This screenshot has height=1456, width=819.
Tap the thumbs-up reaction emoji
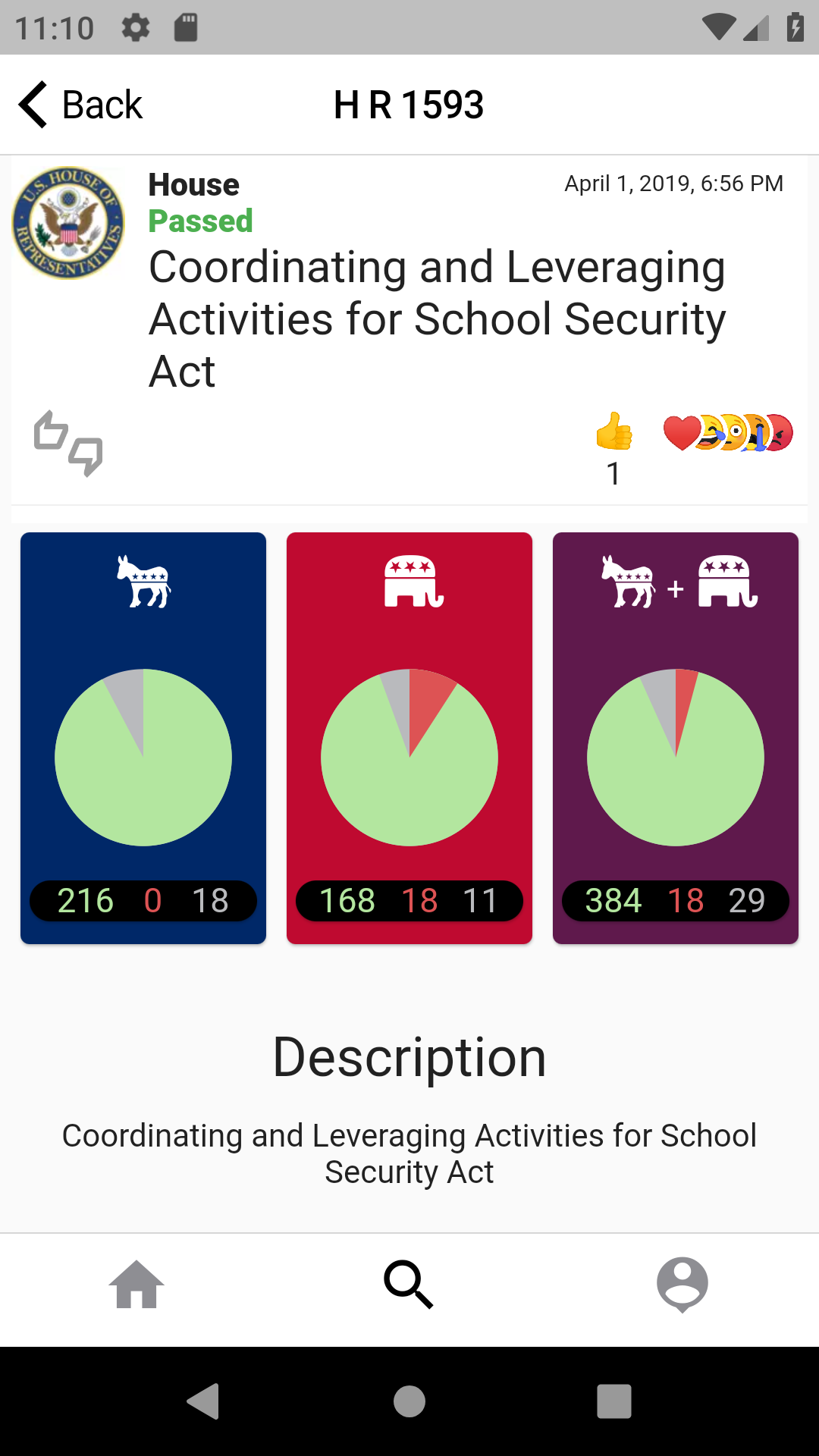[x=613, y=432]
